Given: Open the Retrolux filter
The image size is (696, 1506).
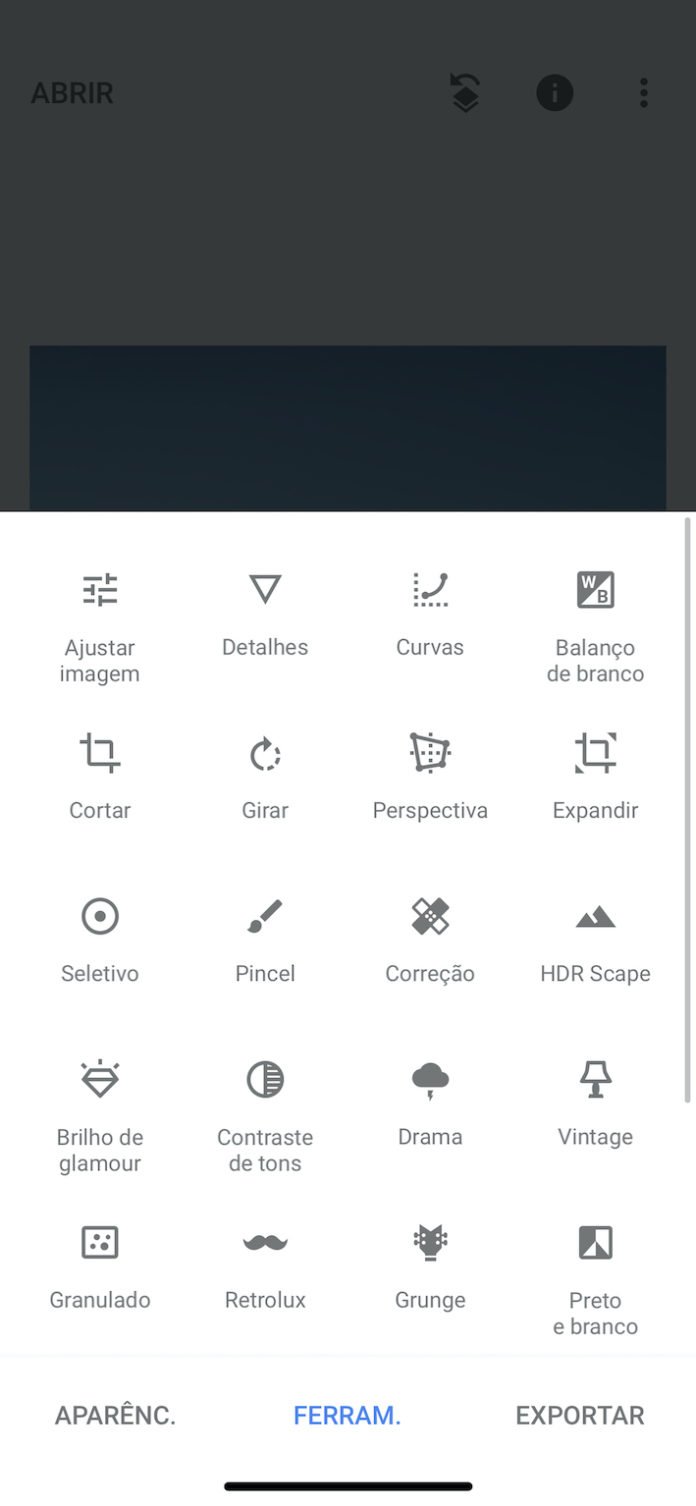Looking at the screenshot, I should (265, 1264).
